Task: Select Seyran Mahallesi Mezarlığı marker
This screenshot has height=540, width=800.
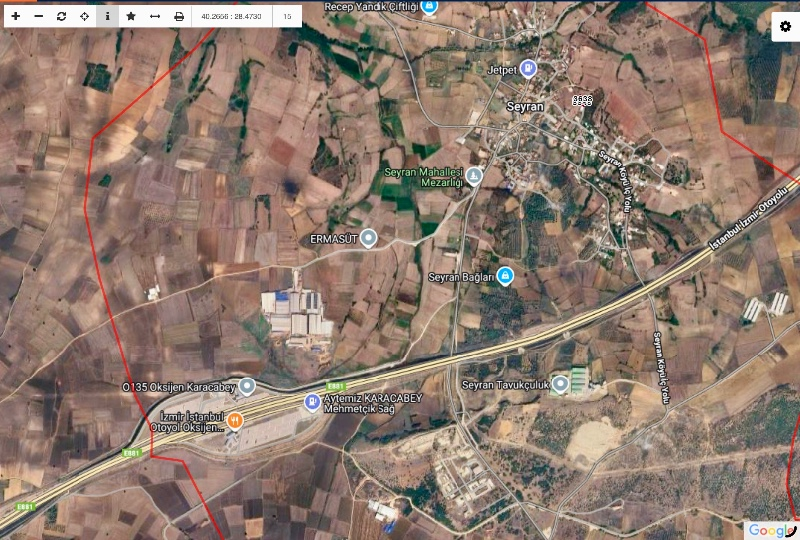Action: [474, 176]
